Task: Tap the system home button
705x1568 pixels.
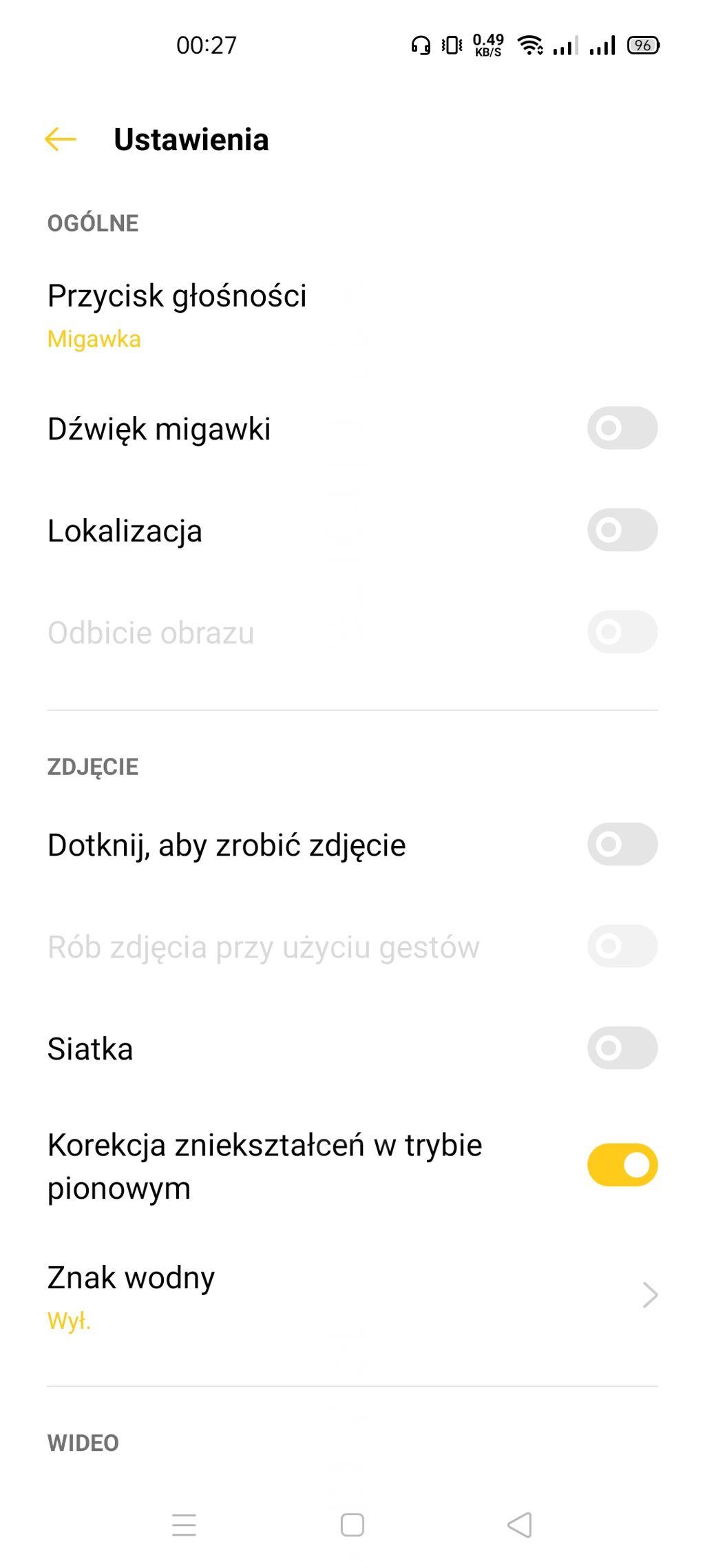Action: coord(352,1525)
